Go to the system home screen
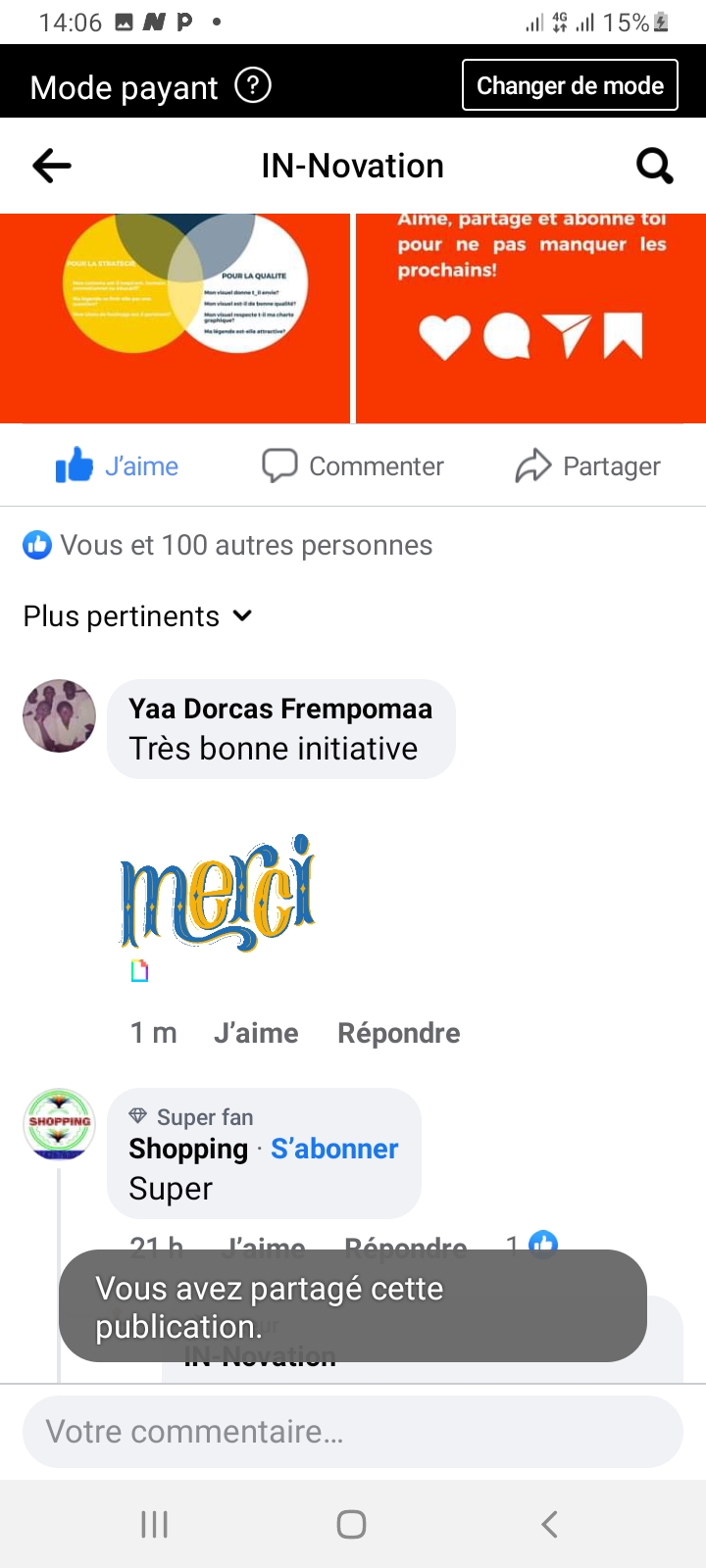 (x=352, y=1525)
